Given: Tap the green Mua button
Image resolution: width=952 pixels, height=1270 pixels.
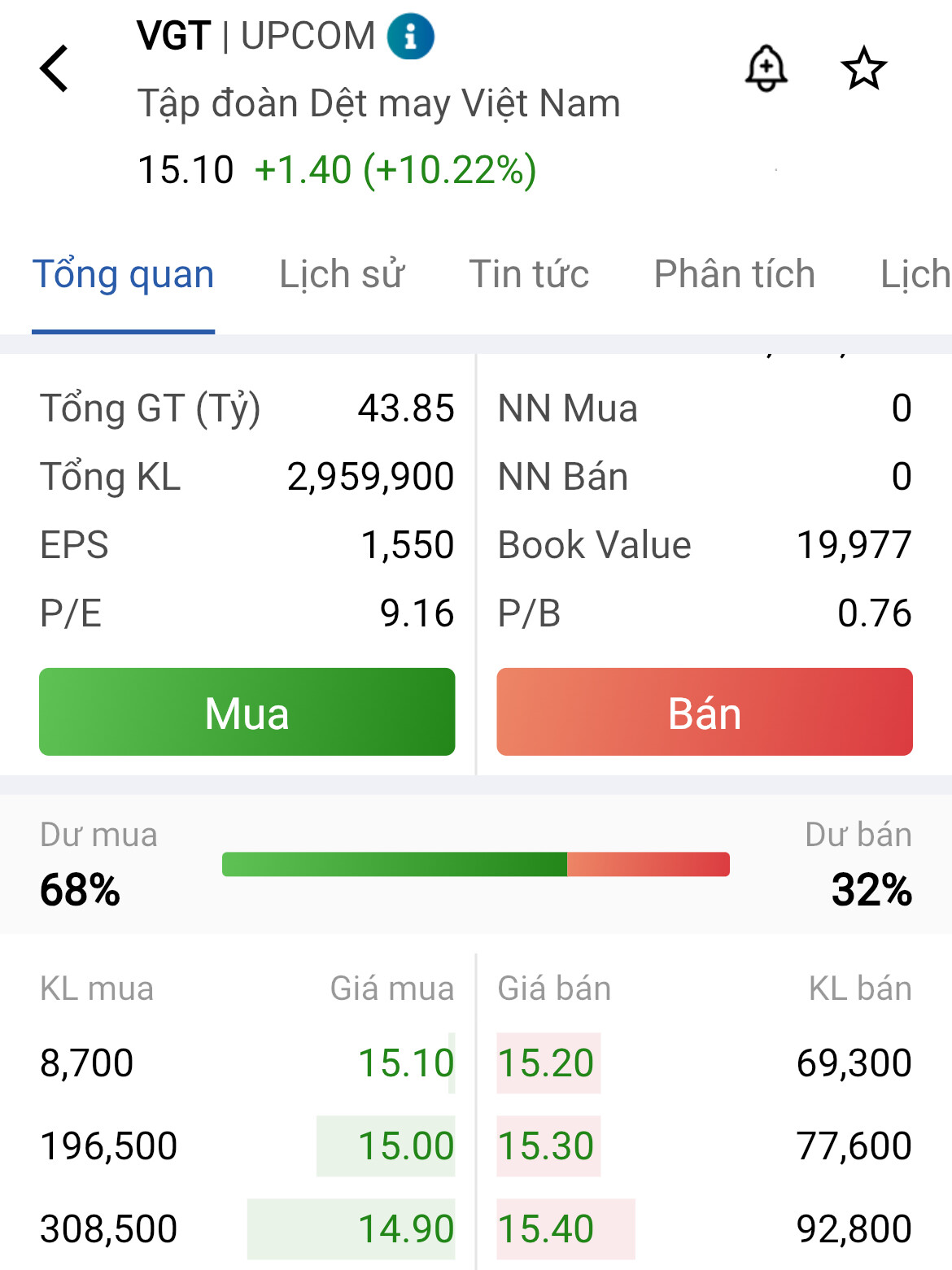Looking at the screenshot, I should 247,713.
